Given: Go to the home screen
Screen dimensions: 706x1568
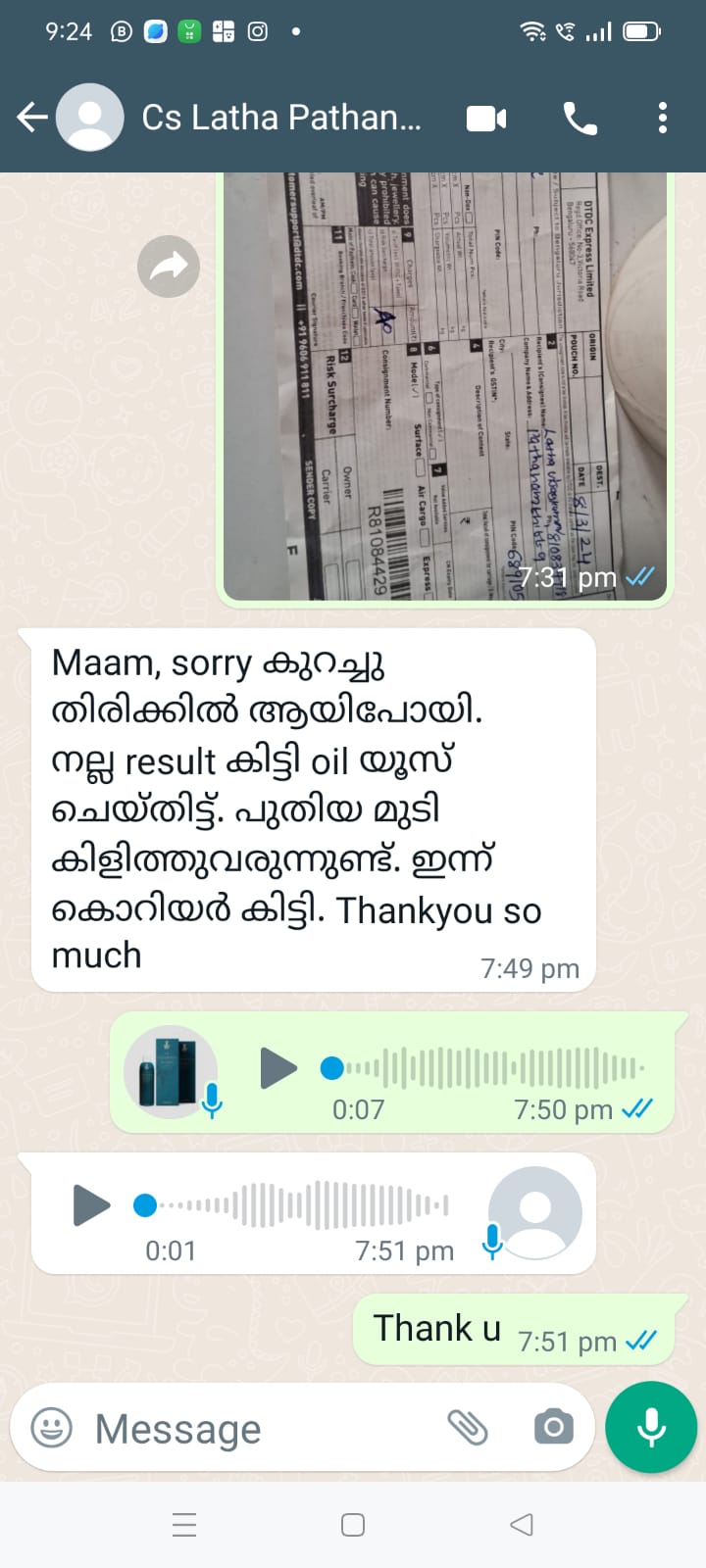Looking at the screenshot, I should [x=353, y=1525].
